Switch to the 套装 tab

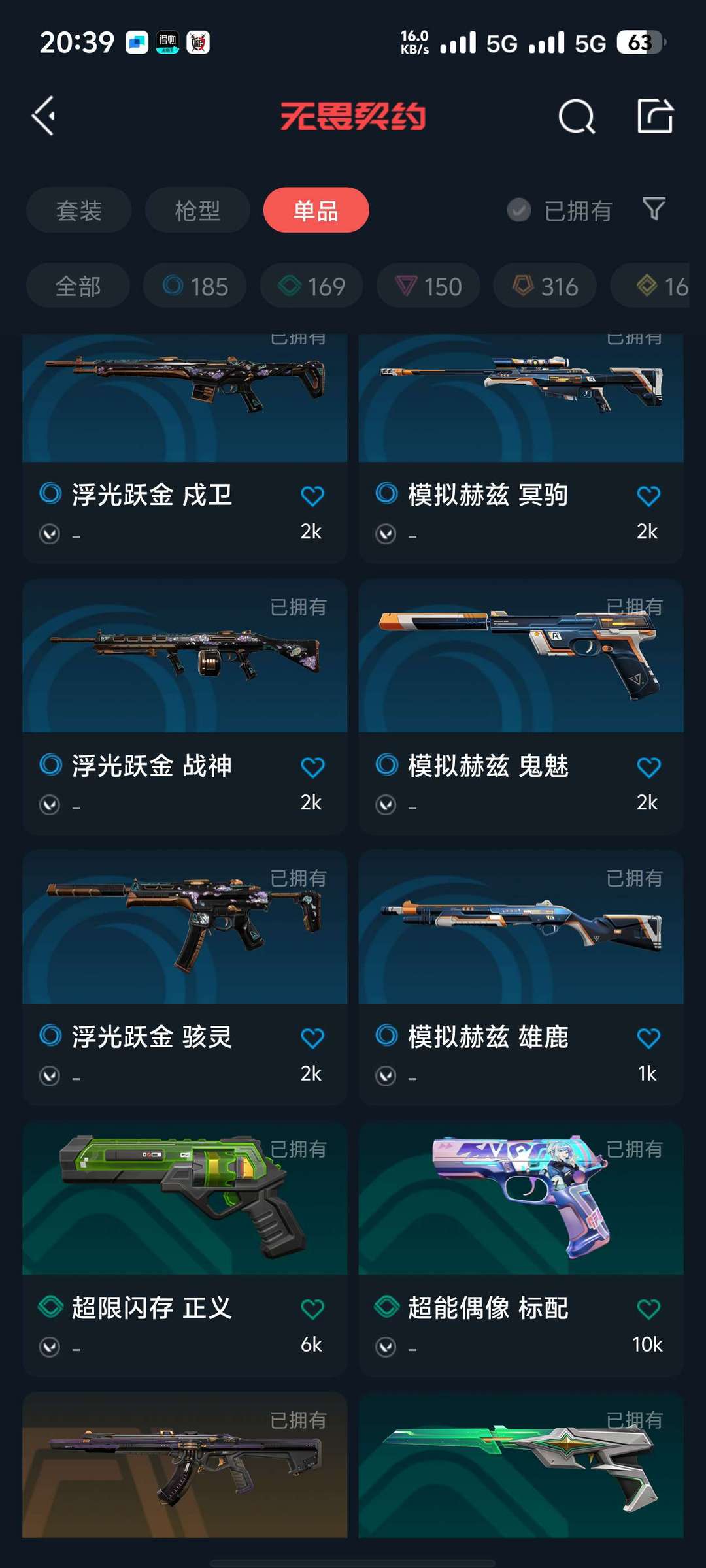pos(79,210)
